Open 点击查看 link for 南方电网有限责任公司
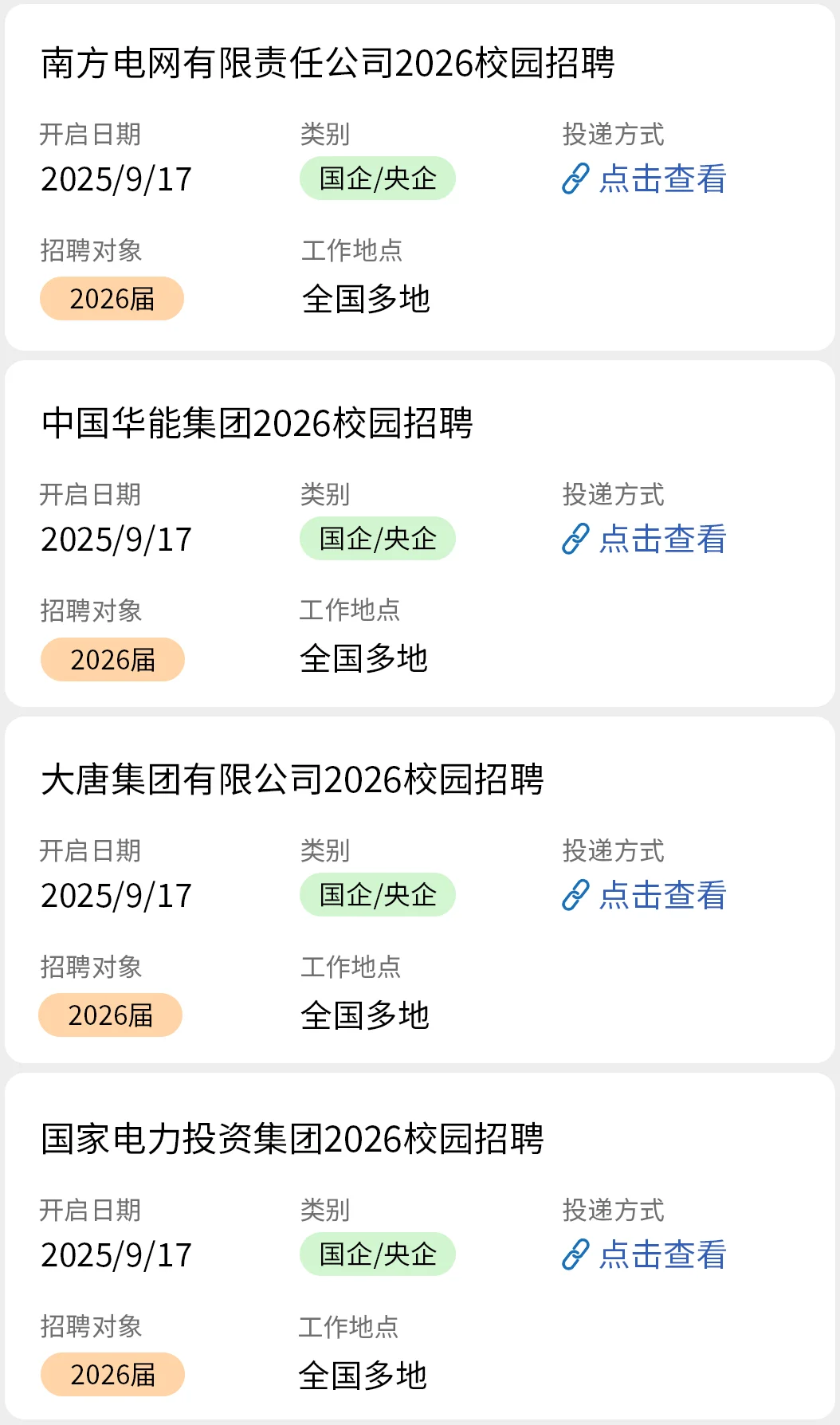 644,179
